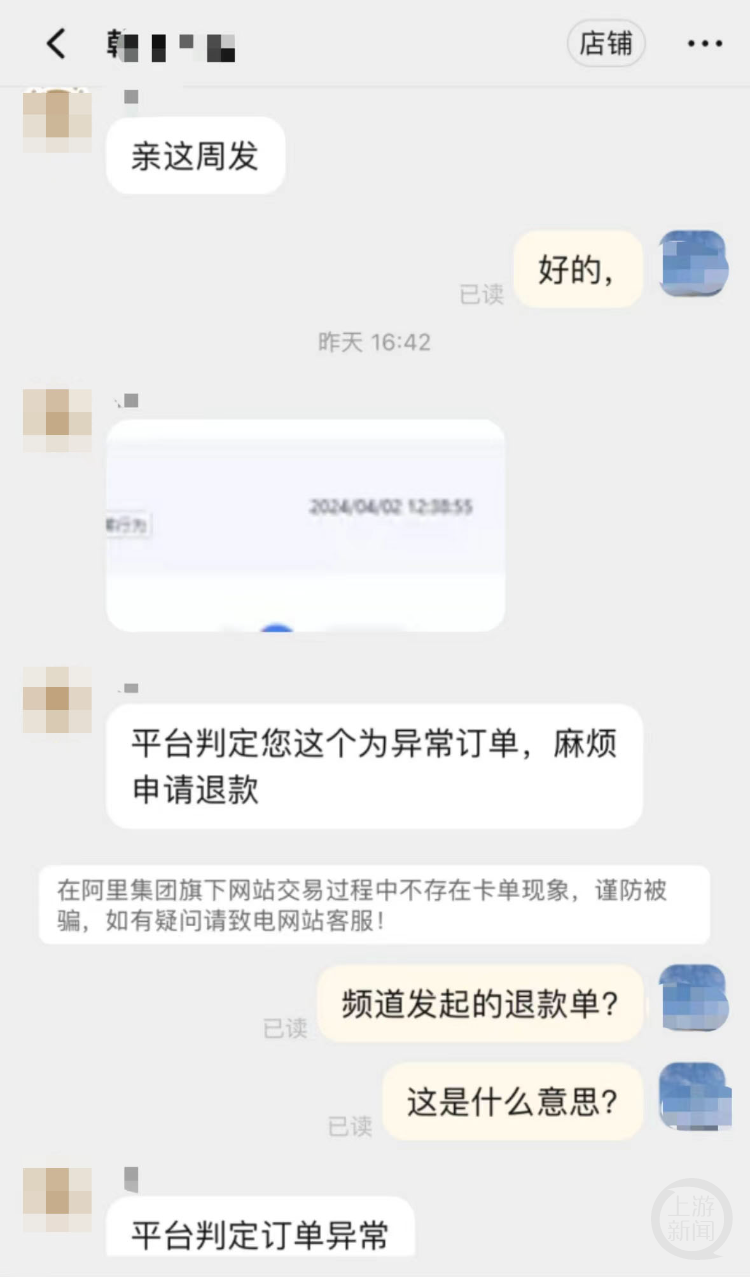Open the 店铺 store page

click(x=606, y=44)
